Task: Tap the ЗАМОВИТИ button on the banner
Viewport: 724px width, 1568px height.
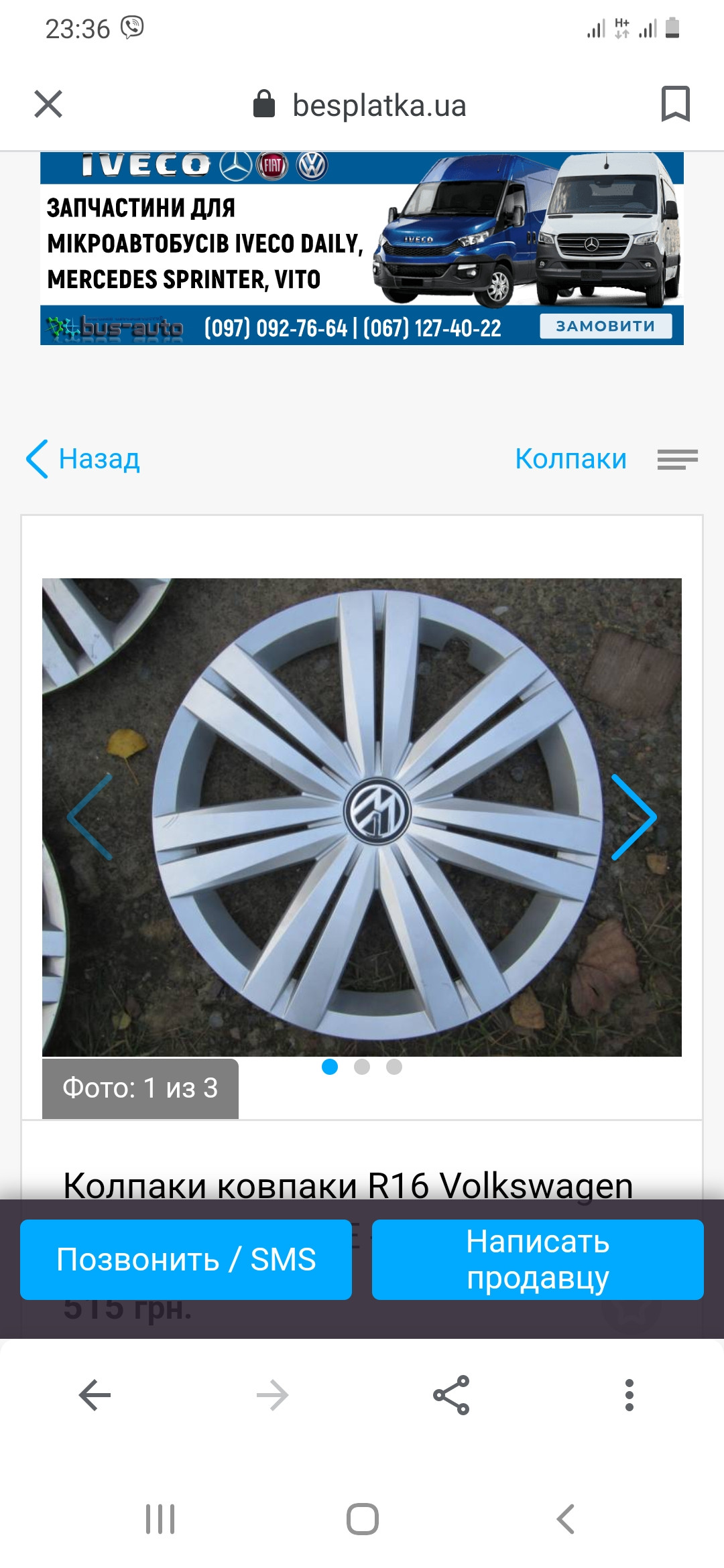Action: [x=605, y=326]
